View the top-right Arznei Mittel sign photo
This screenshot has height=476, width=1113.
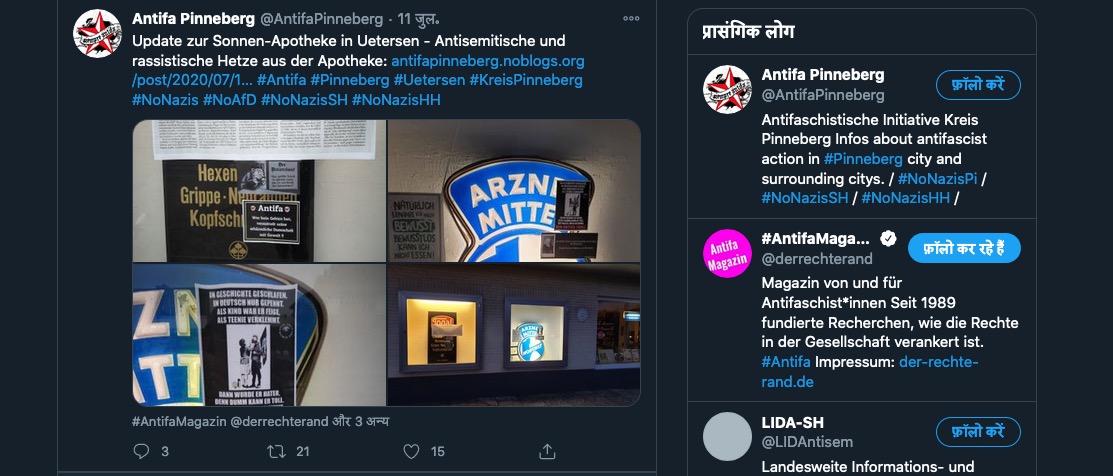pyautogui.click(x=513, y=190)
